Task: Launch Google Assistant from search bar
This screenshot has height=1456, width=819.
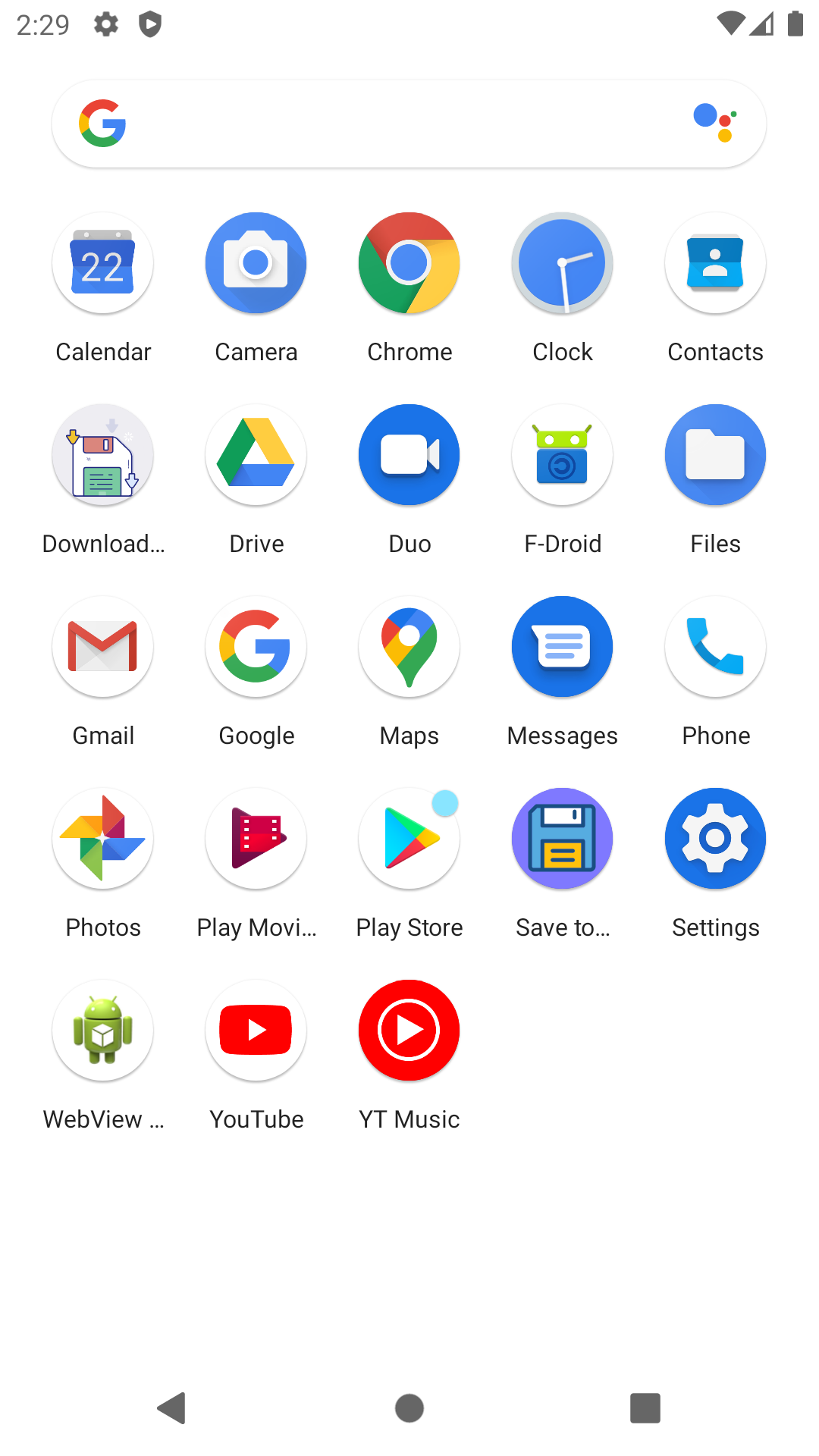Action: pos(714,123)
